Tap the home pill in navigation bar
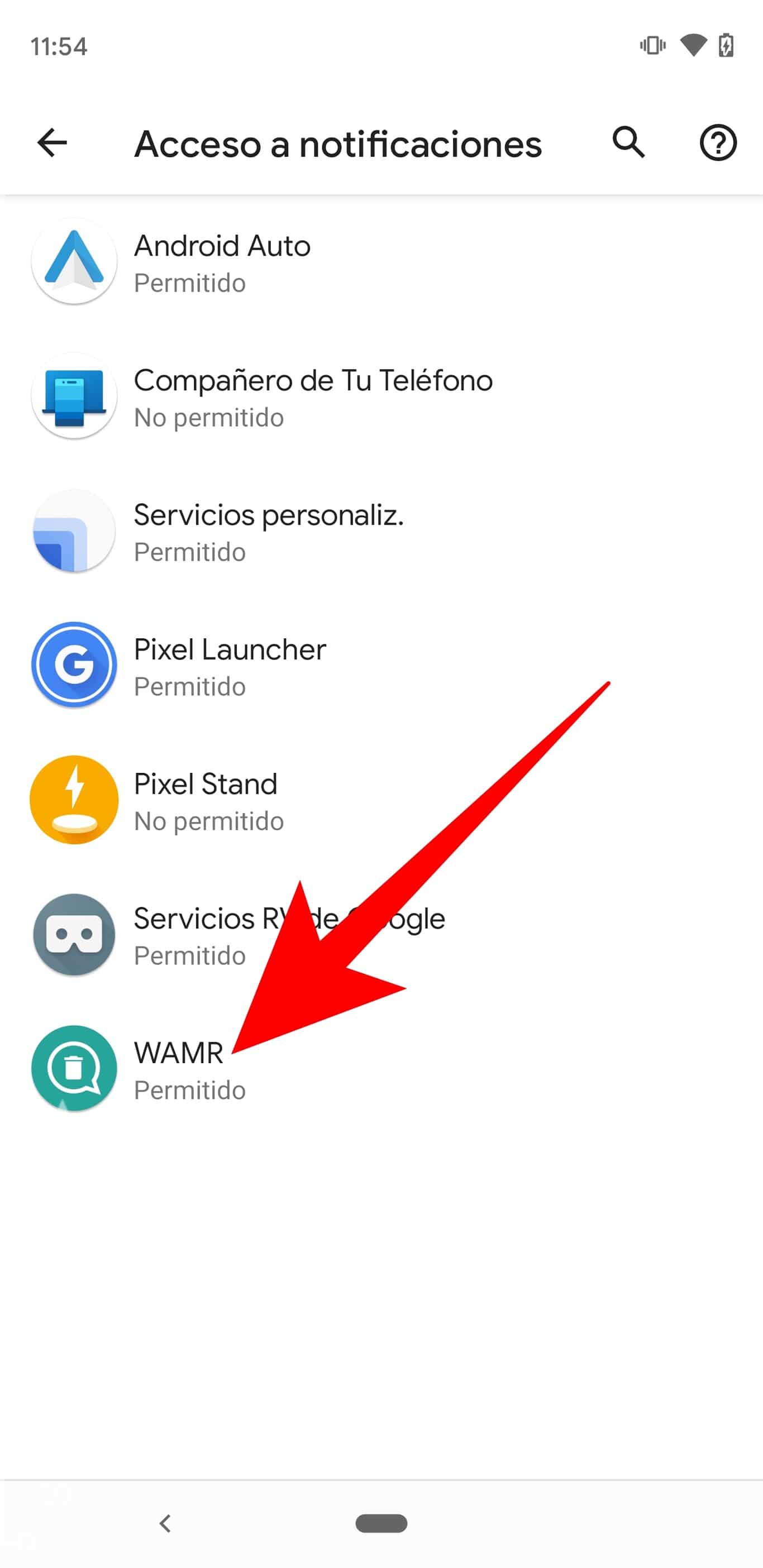This screenshot has height=1568, width=763. pyautogui.click(x=381, y=1523)
